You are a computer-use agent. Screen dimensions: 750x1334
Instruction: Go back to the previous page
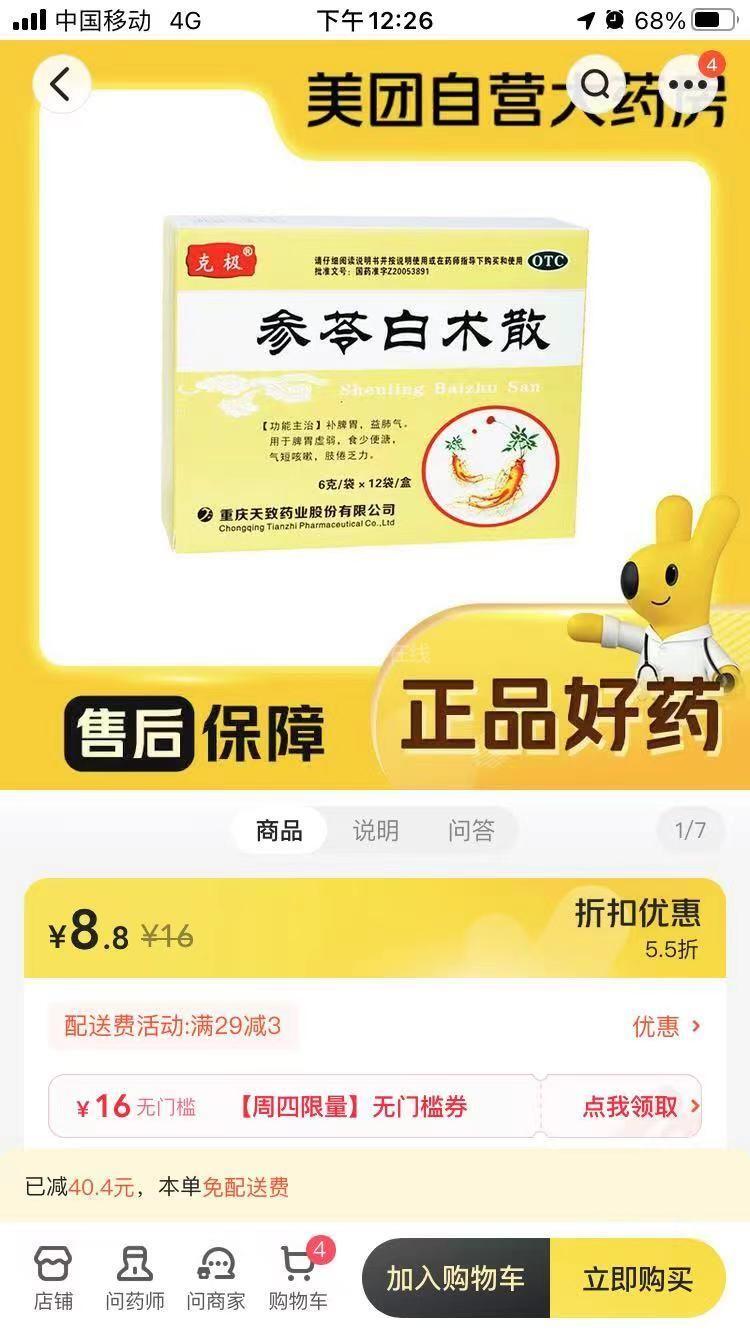pyautogui.click(x=62, y=85)
